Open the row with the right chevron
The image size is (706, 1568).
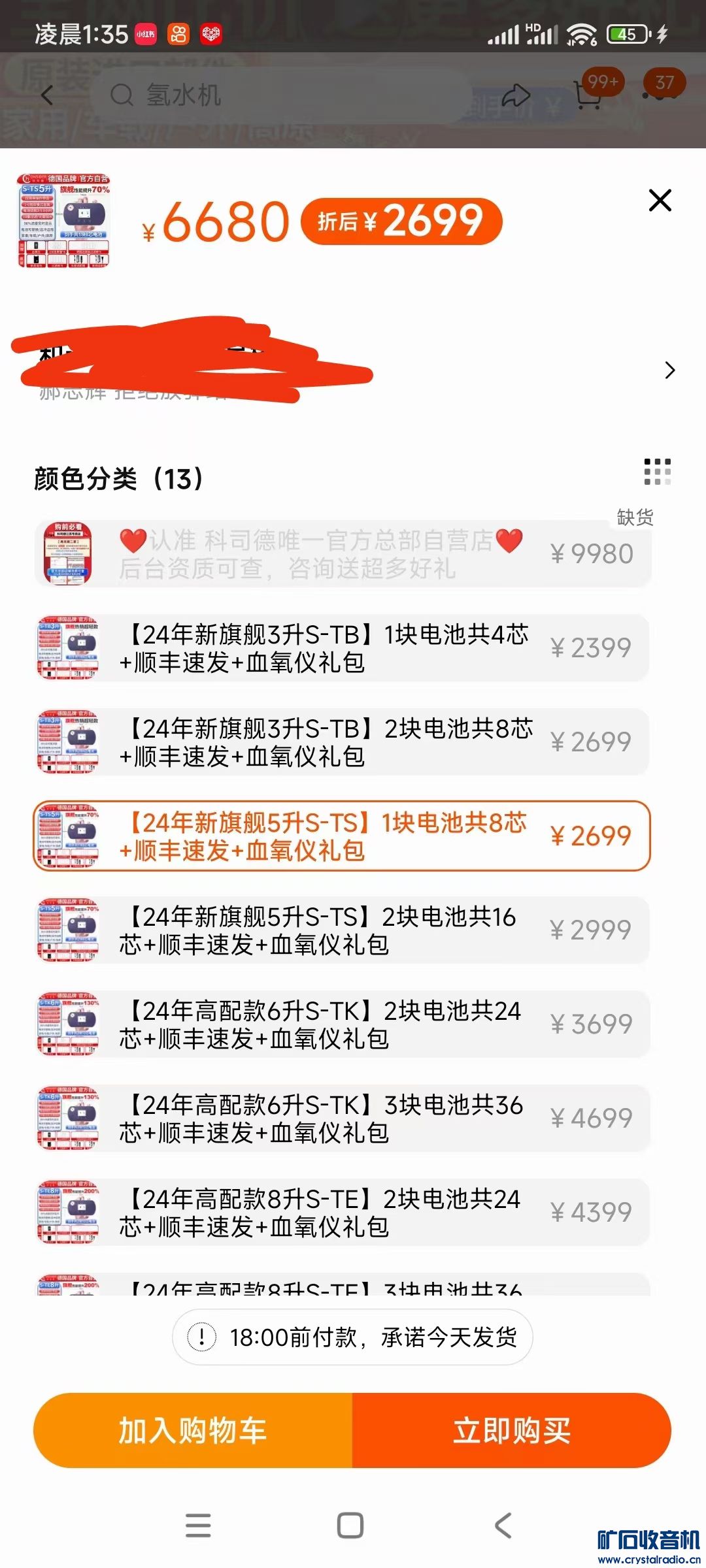click(x=669, y=370)
